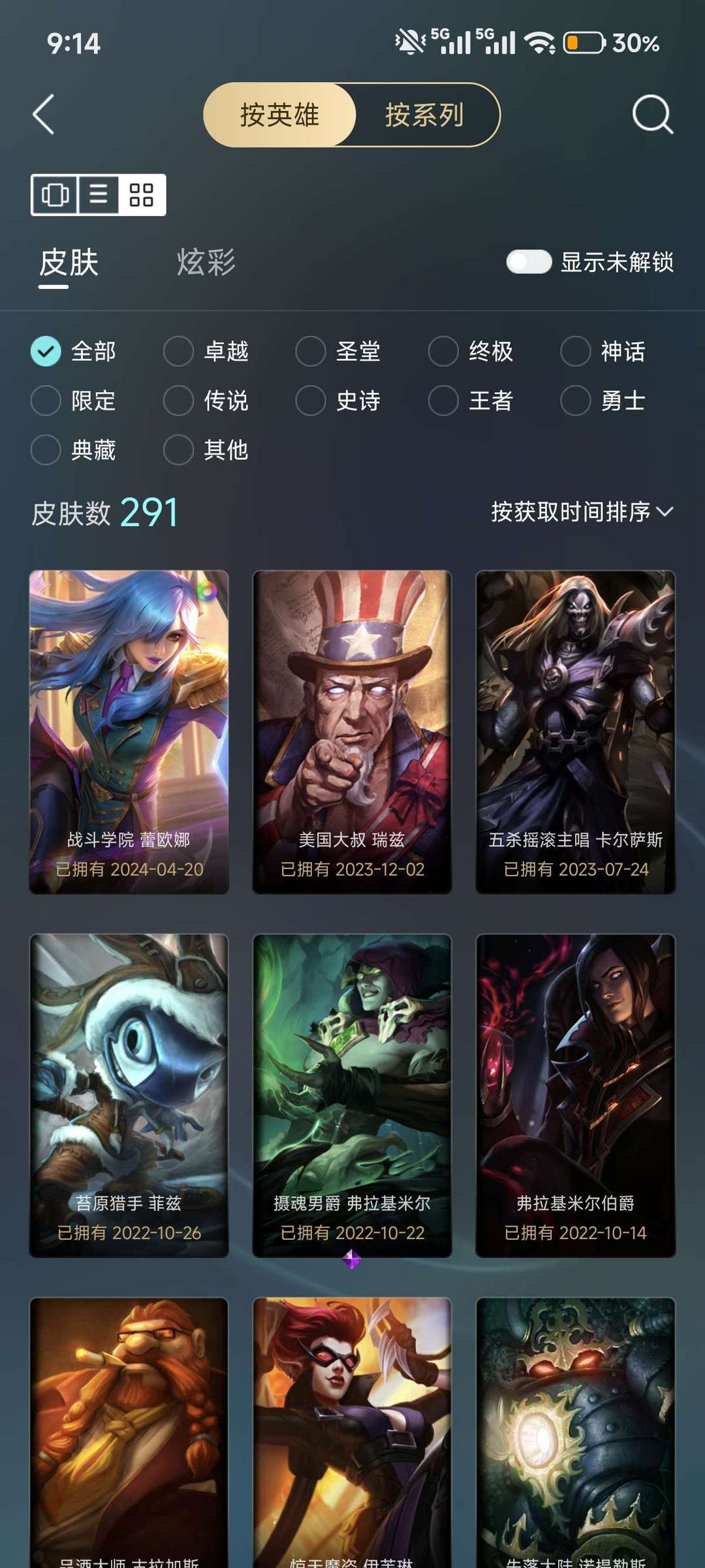Open the 弗拉基米尔伯爵 skin card

click(x=576, y=1096)
